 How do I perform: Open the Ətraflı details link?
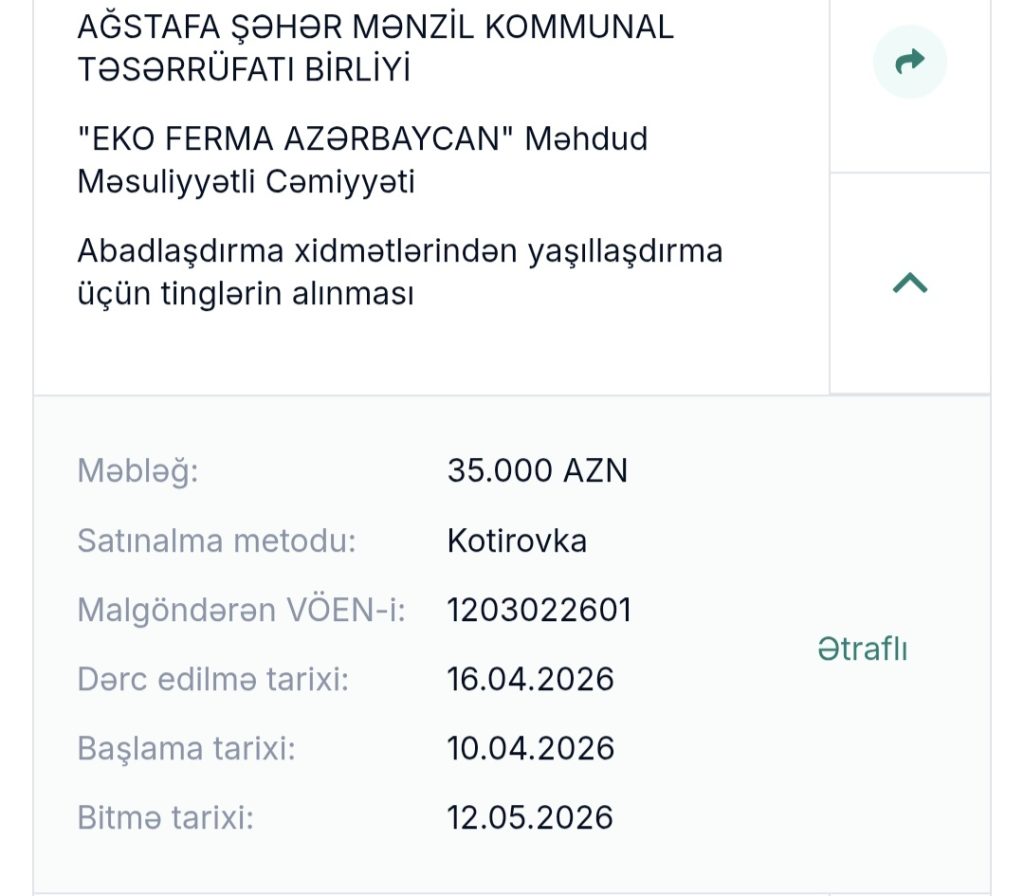click(862, 649)
